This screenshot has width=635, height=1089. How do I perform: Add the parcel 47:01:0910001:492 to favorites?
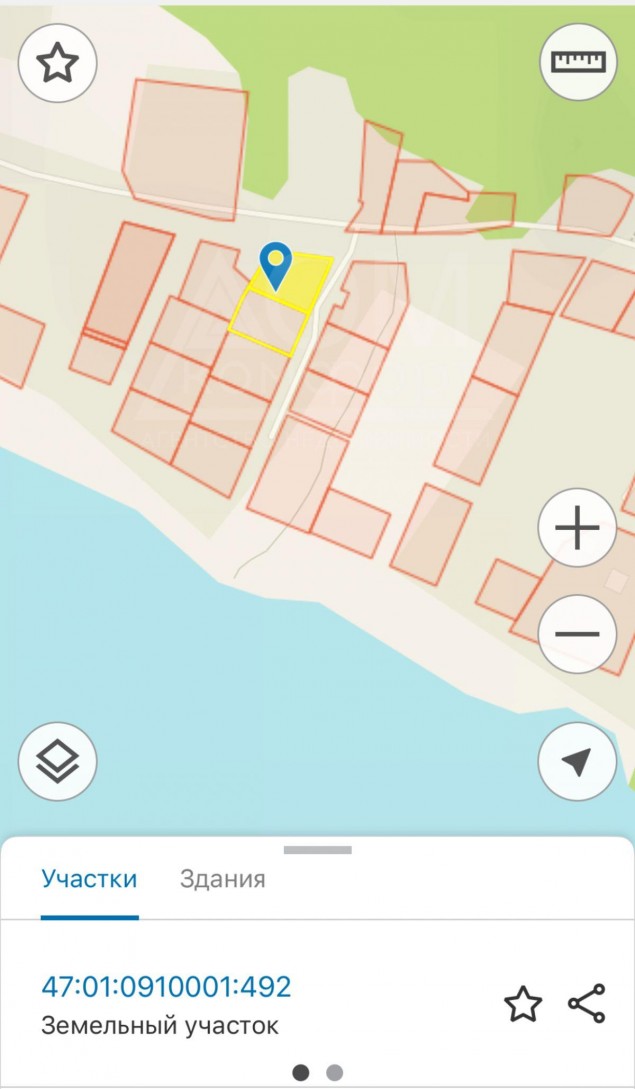[x=522, y=1003]
